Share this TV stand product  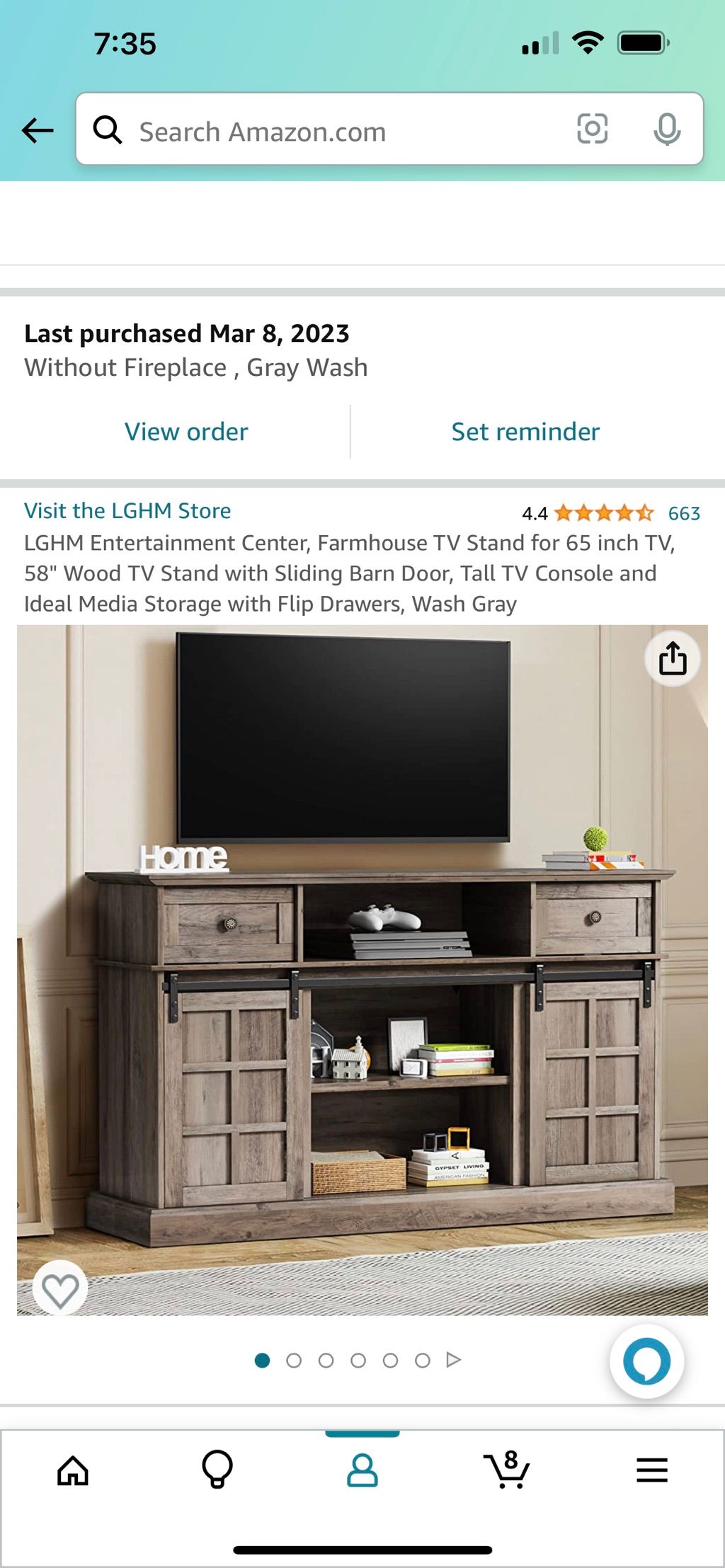673,659
